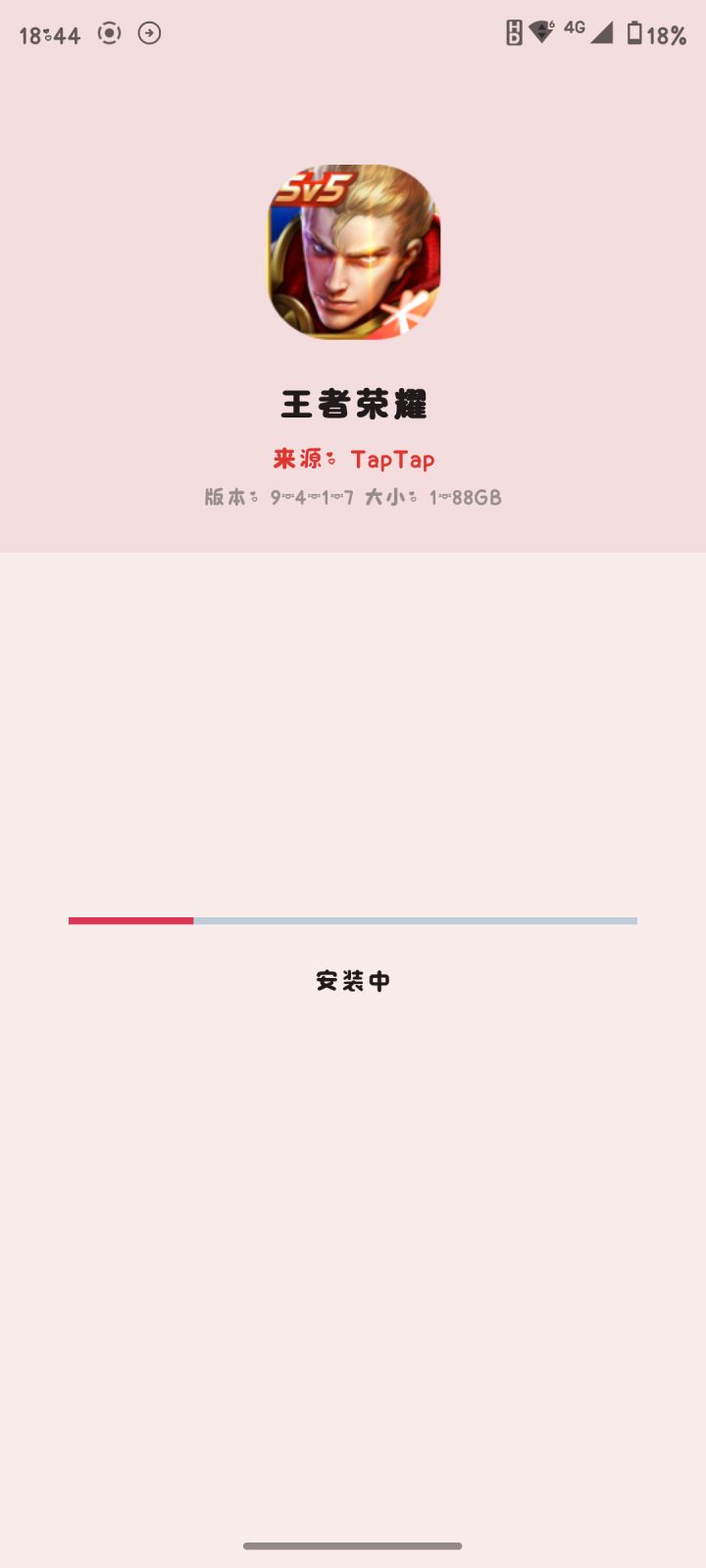Tap the 4G indicator in the status bar

pyautogui.click(x=575, y=30)
